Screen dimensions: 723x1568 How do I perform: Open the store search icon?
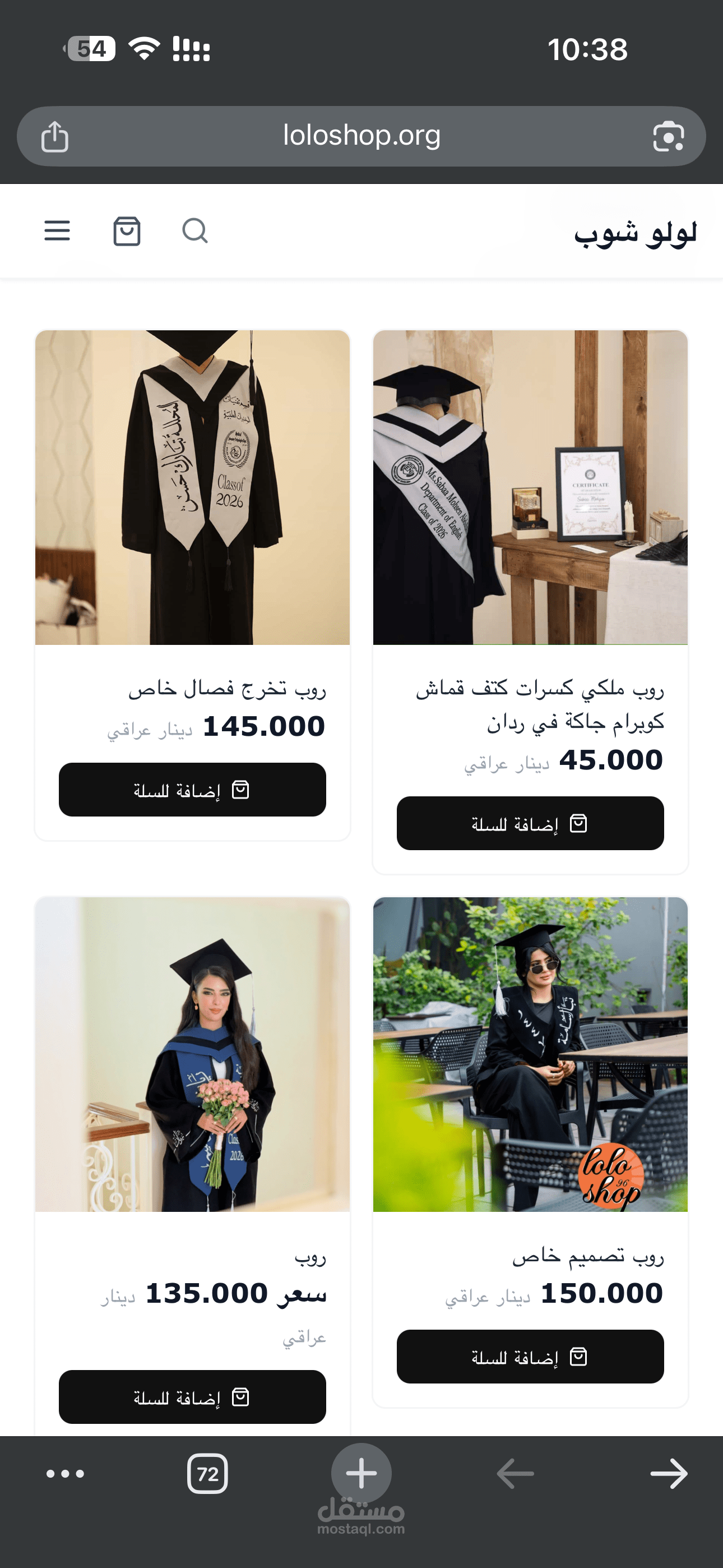pos(194,231)
